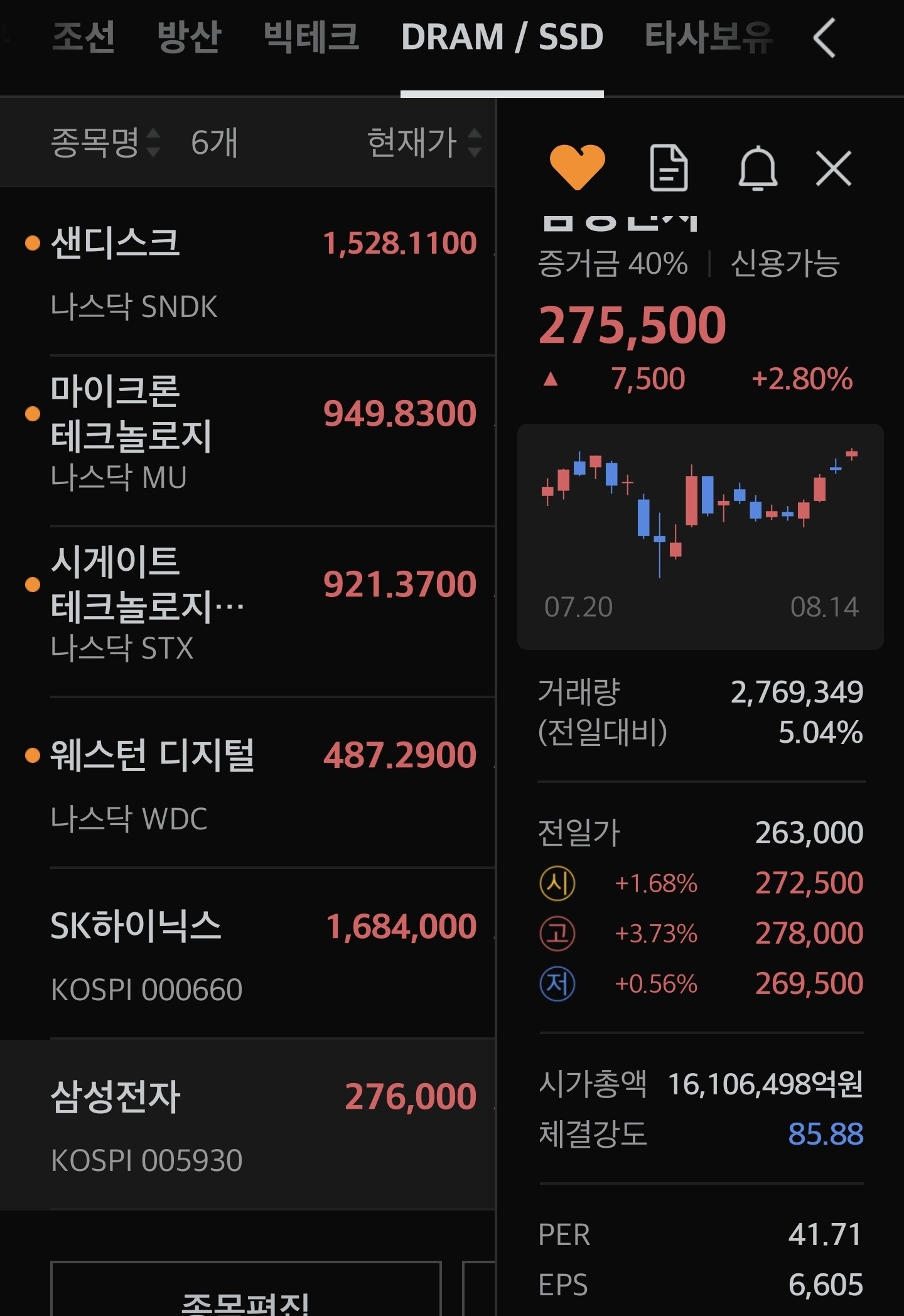
Task: Tap the 종목편집 button
Action: pos(246,1289)
